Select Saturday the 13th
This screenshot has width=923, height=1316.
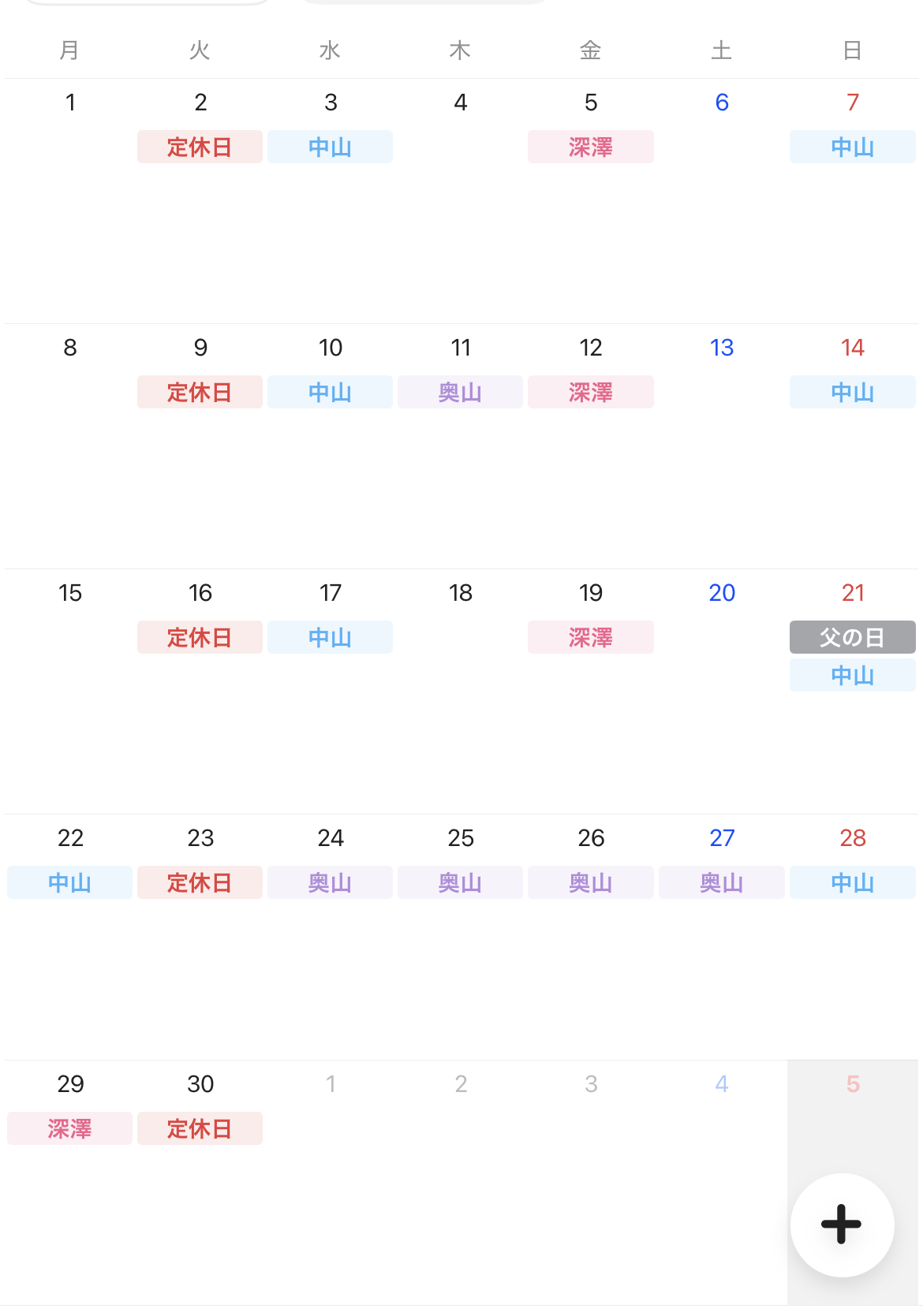point(721,348)
